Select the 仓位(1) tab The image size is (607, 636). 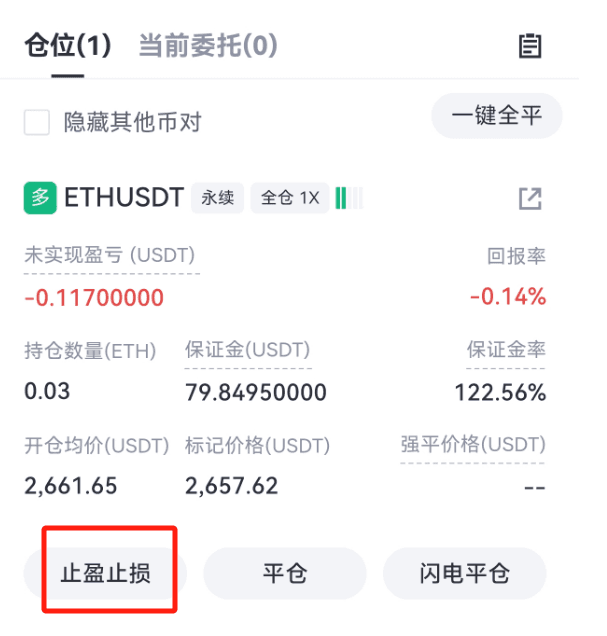[67, 46]
